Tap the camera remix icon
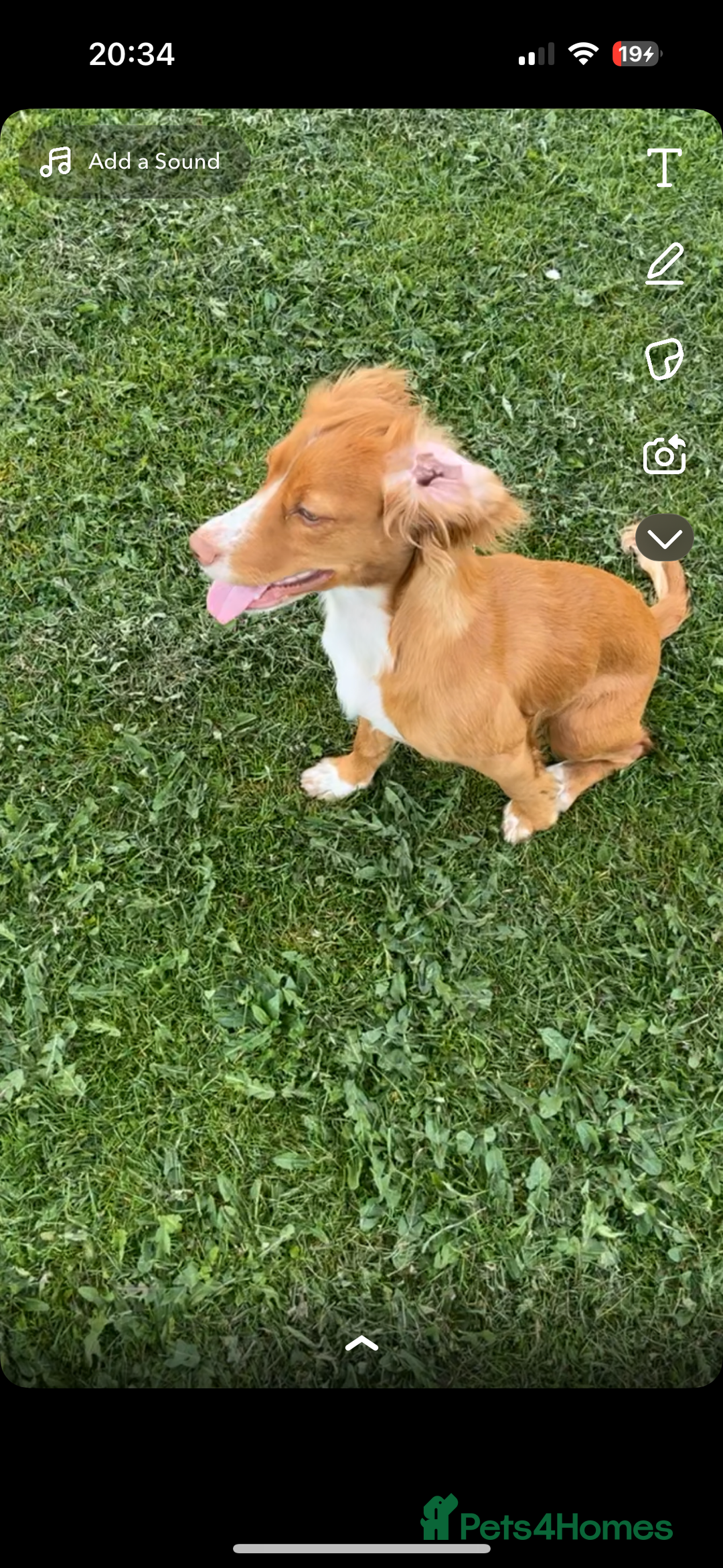Screen dimensions: 723x1568 [x=664, y=455]
